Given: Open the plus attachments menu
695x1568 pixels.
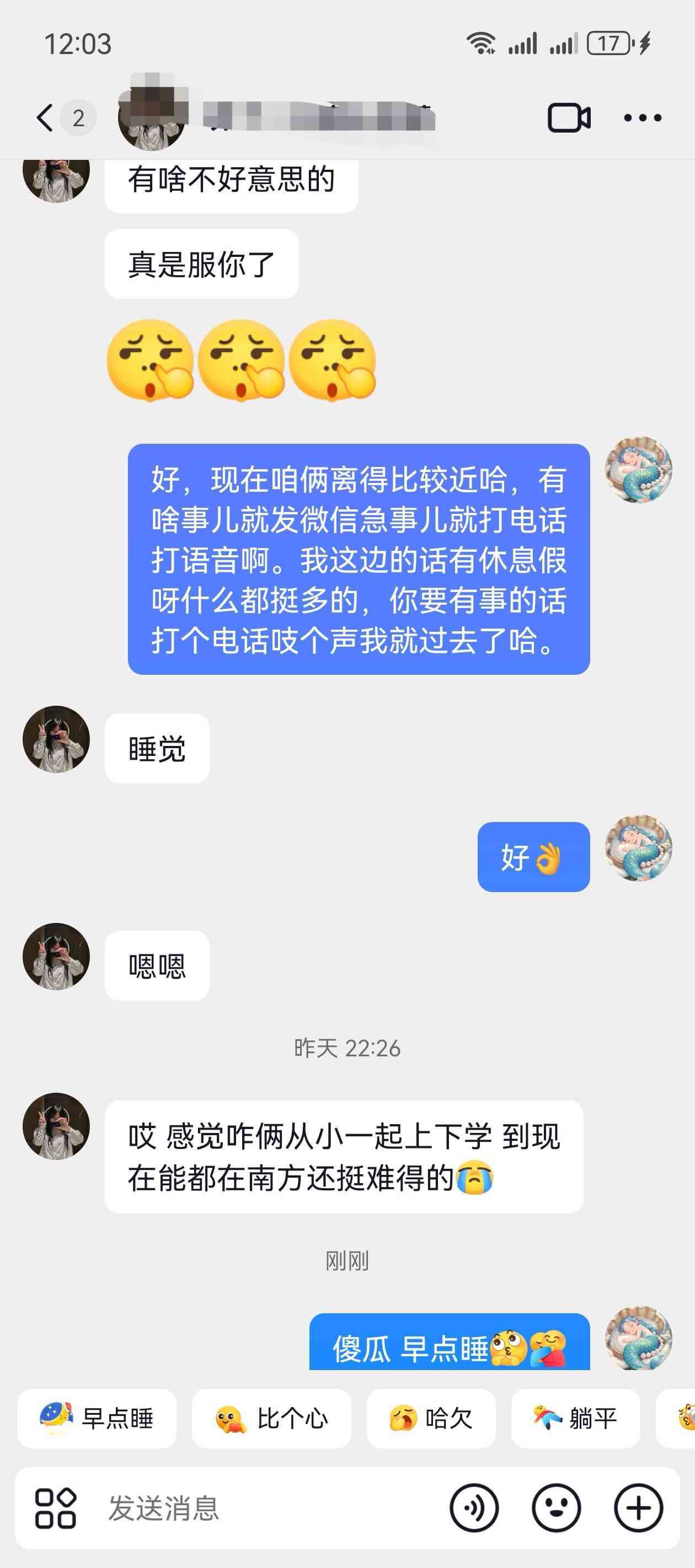Looking at the screenshot, I should click(x=638, y=1508).
